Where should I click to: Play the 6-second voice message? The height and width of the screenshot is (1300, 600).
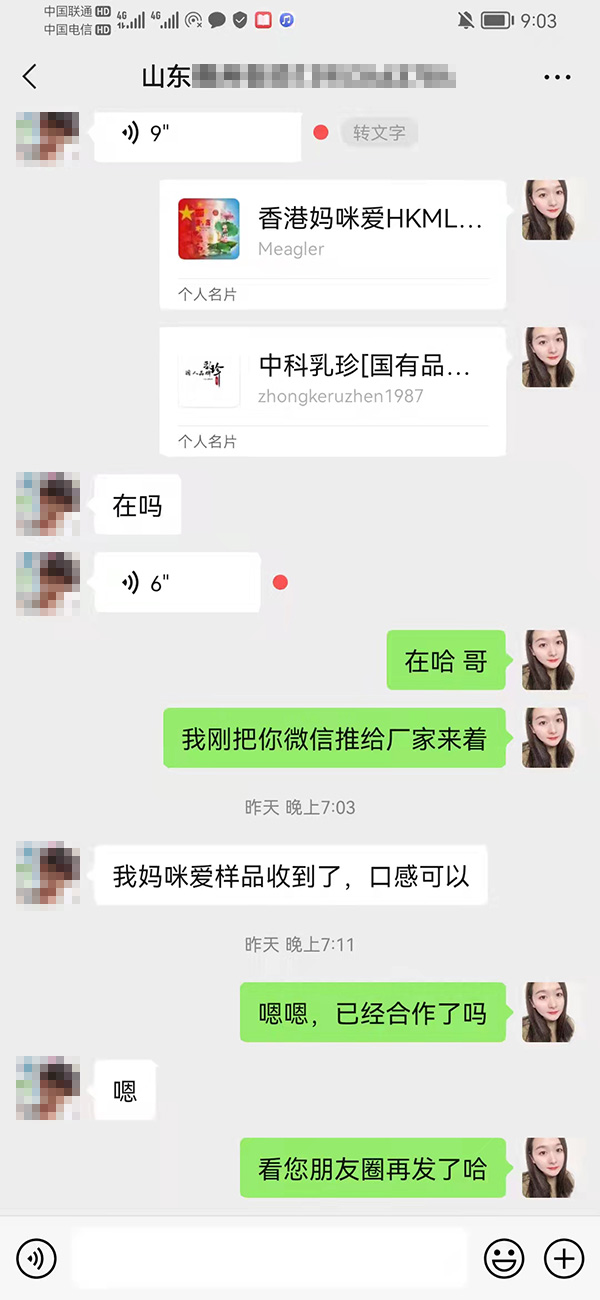177,583
